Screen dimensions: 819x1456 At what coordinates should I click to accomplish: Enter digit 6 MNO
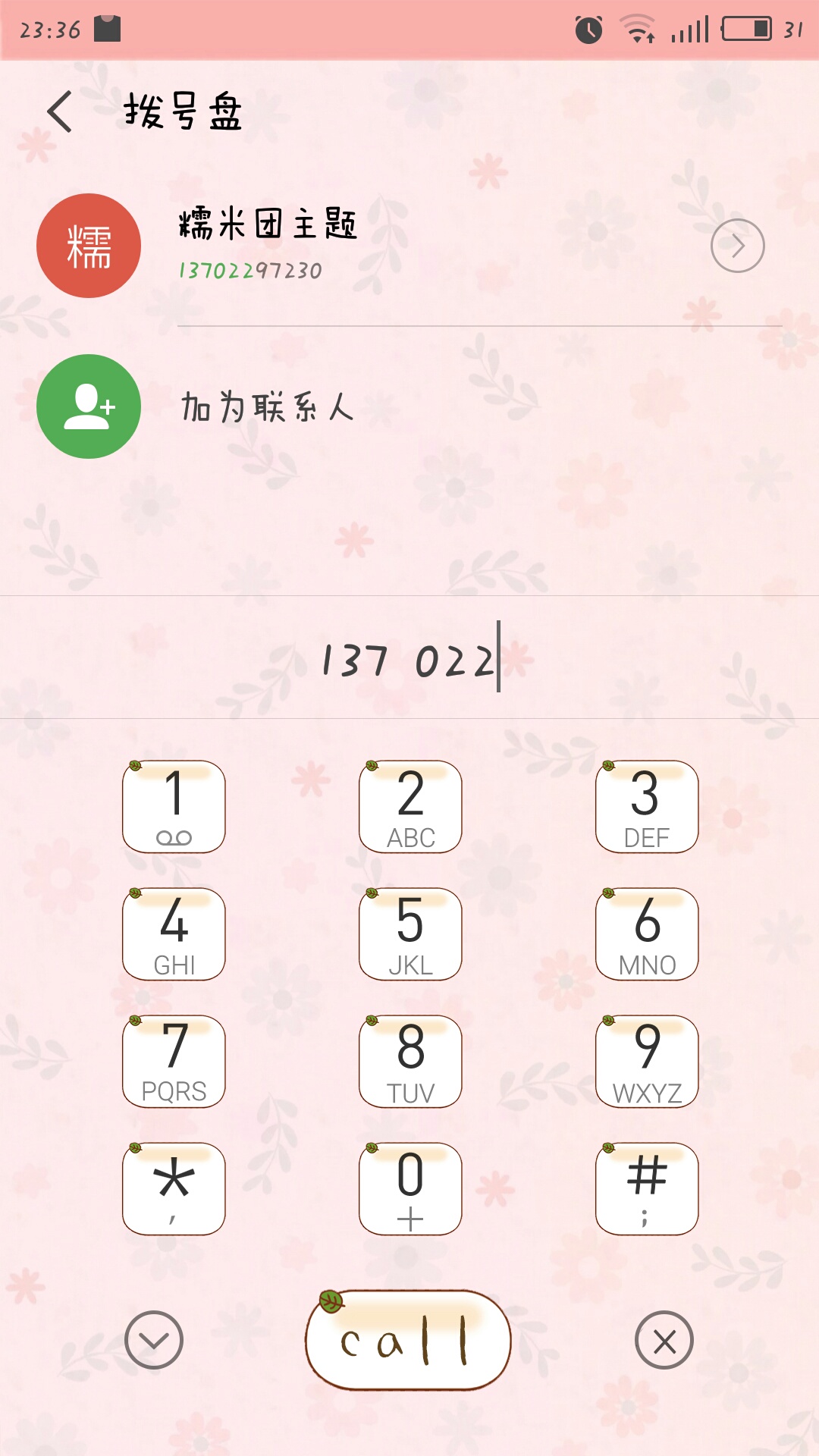pos(646,934)
